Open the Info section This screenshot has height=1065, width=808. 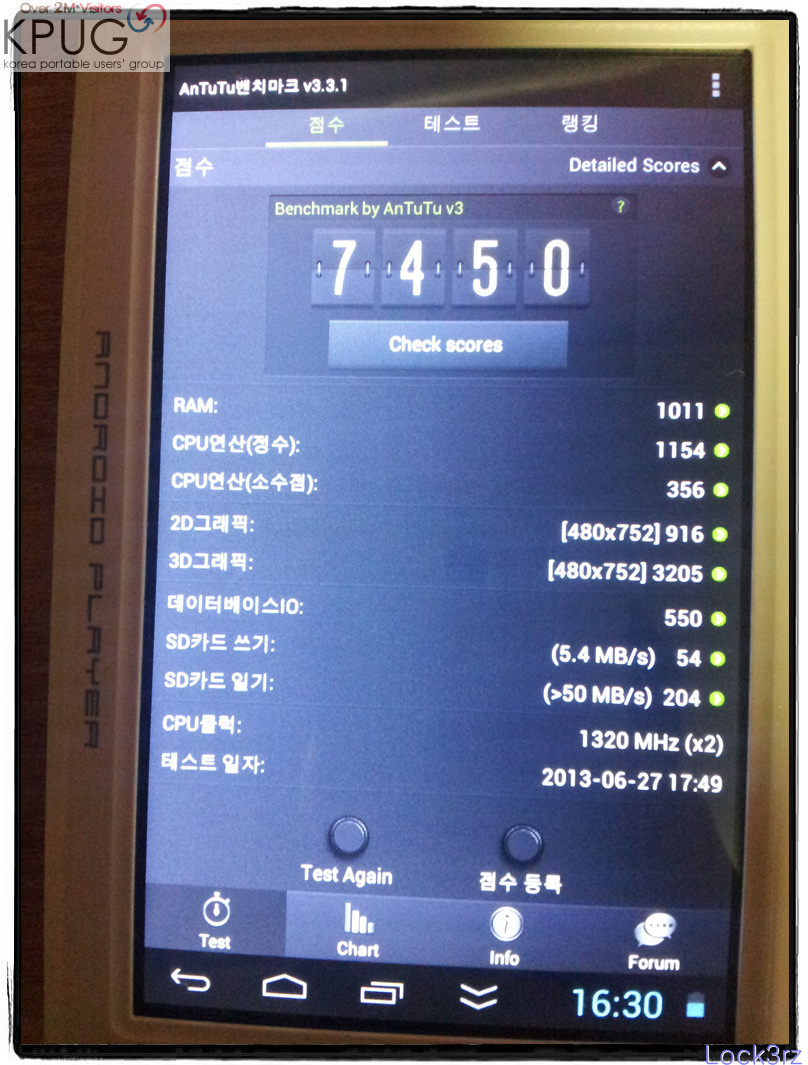[504, 934]
